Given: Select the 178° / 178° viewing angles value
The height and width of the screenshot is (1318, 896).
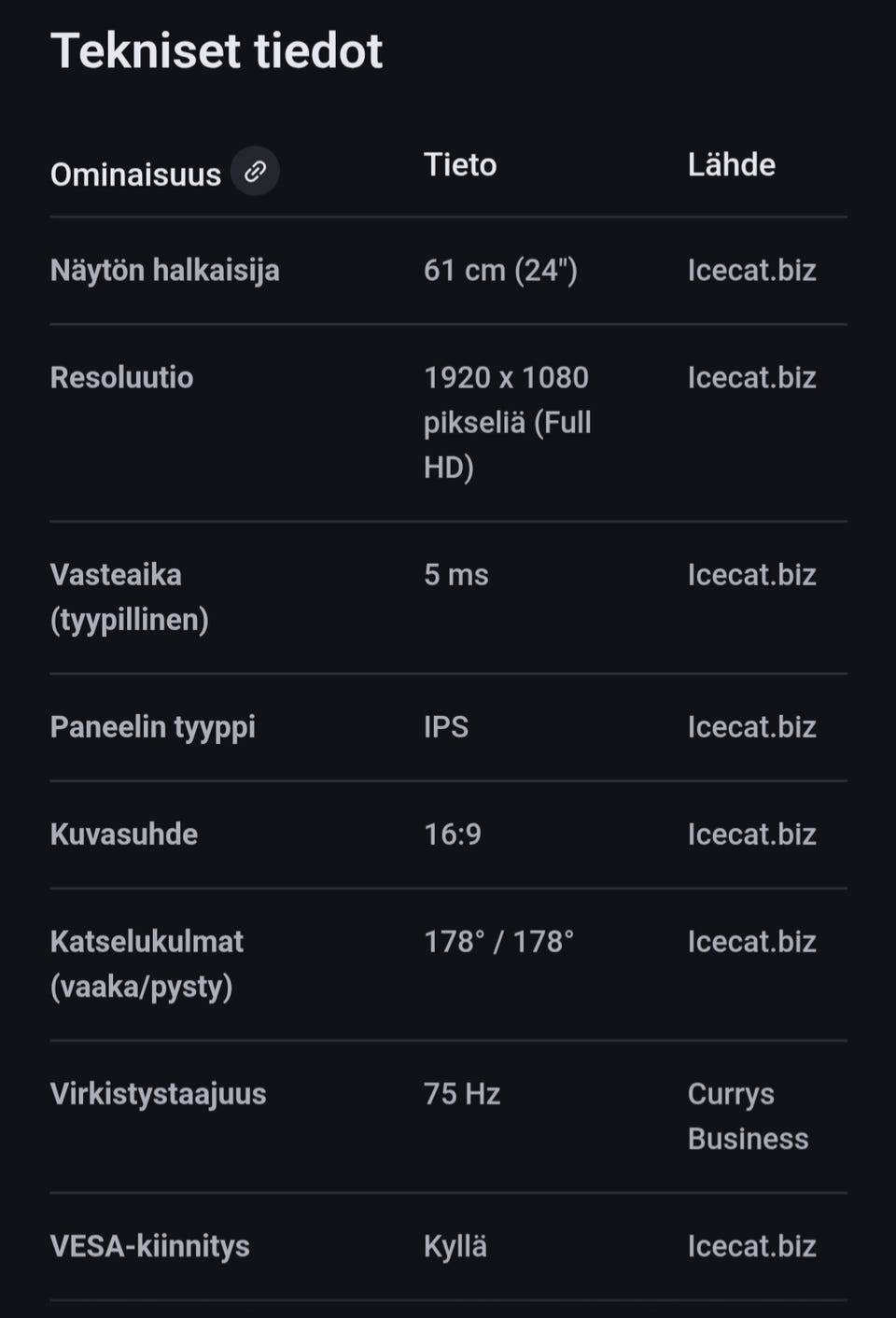Looking at the screenshot, I should tap(498, 942).
